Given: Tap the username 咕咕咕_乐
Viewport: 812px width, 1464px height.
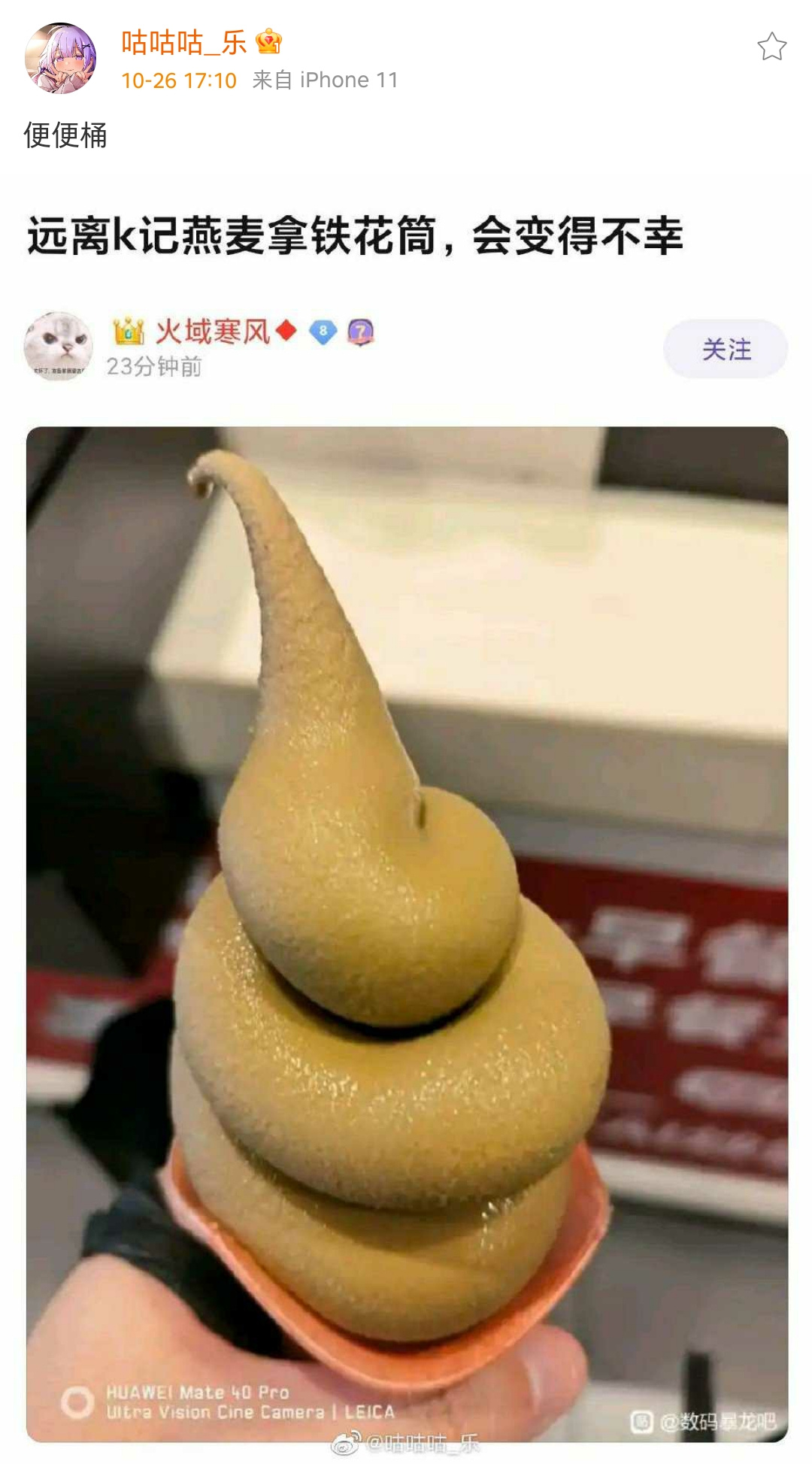Looking at the screenshot, I should 183,42.
